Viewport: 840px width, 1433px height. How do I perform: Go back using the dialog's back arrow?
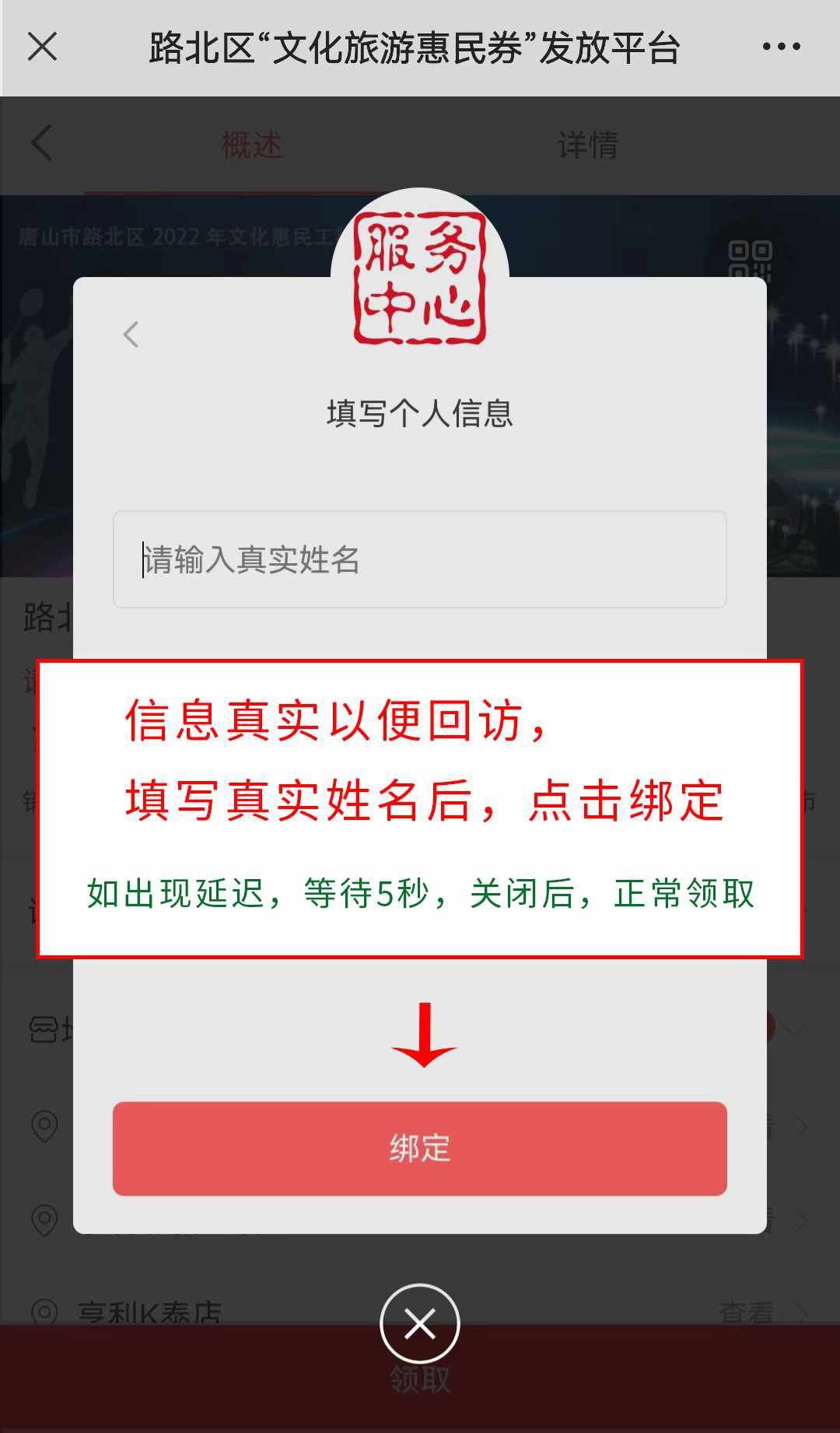(131, 335)
